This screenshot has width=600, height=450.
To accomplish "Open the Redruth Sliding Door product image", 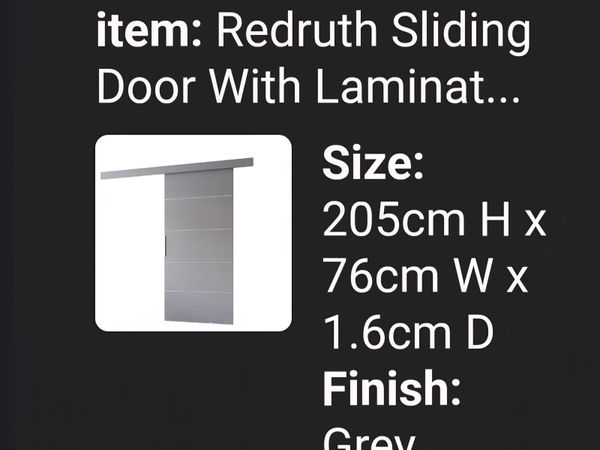I will (193, 233).
